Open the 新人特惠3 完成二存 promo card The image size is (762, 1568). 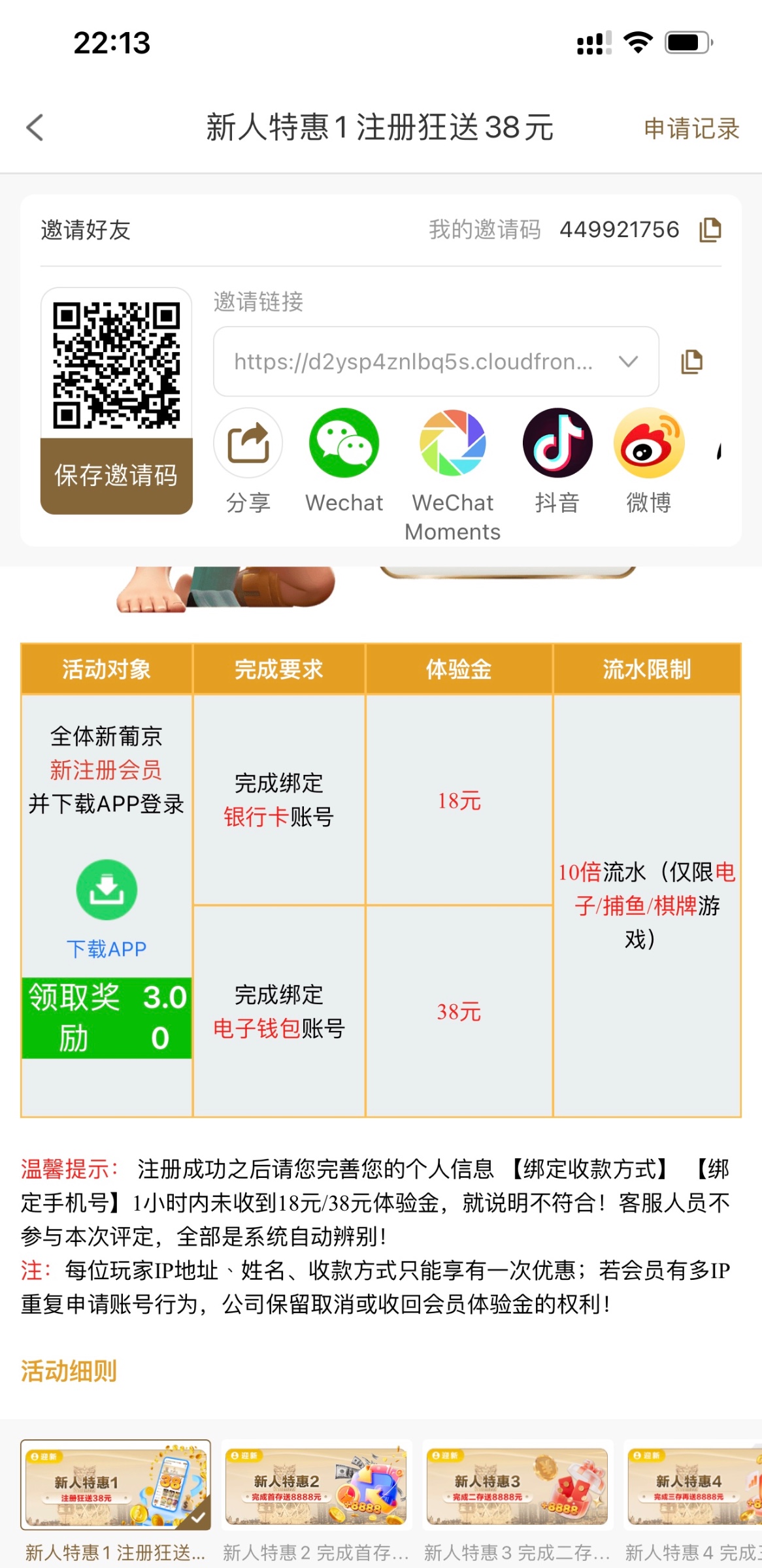517,1484
